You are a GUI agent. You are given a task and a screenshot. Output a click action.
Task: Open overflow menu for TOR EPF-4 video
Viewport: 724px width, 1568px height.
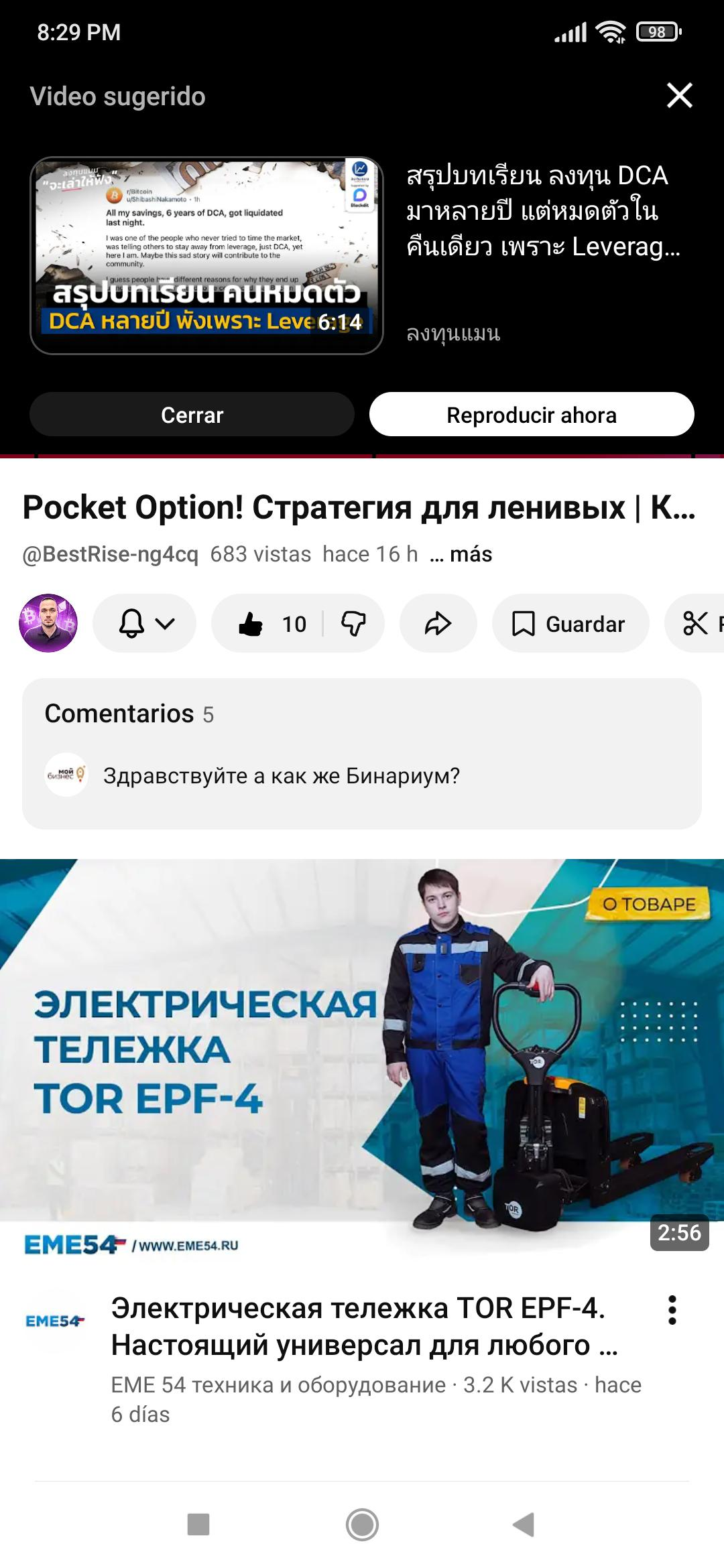tap(672, 1310)
